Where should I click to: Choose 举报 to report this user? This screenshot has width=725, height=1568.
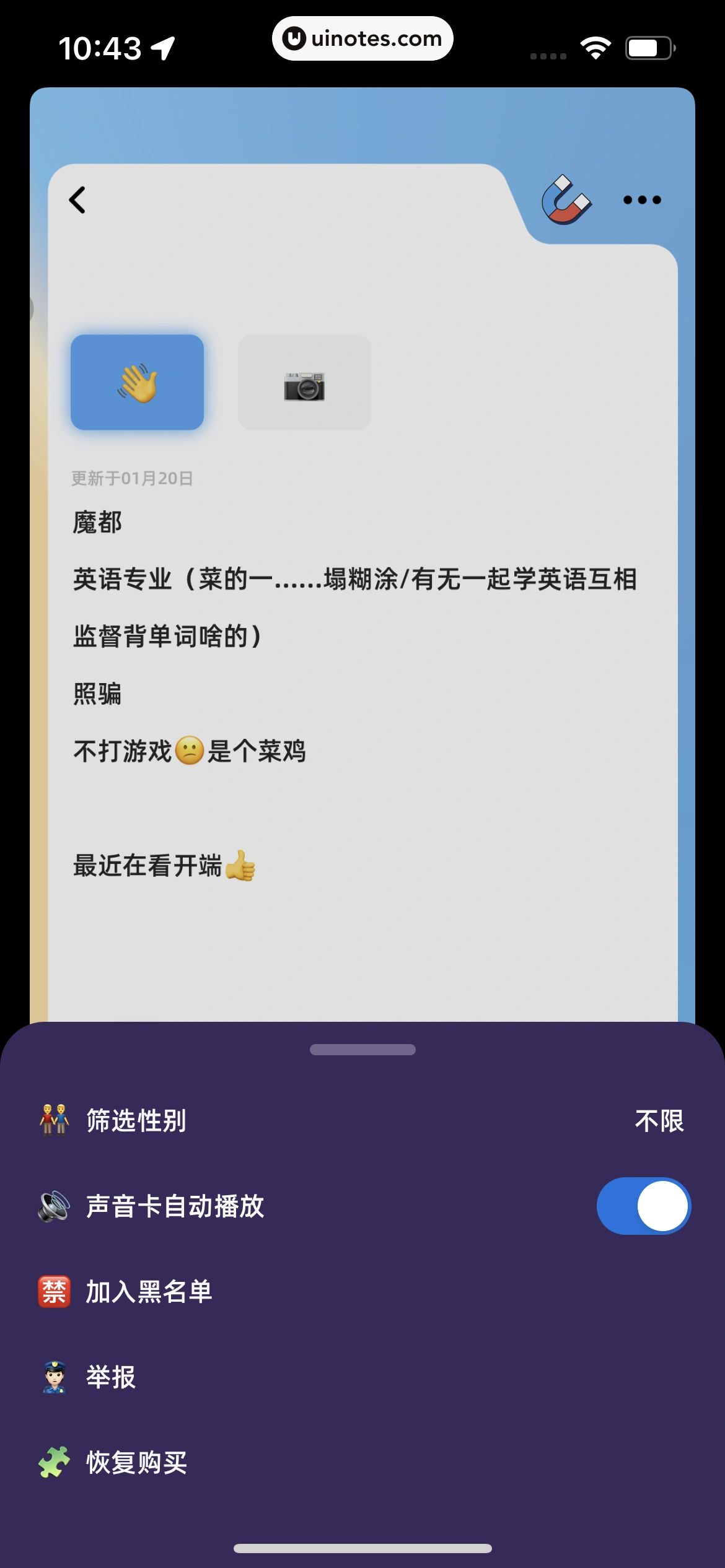pyautogui.click(x=111, y=1378)
